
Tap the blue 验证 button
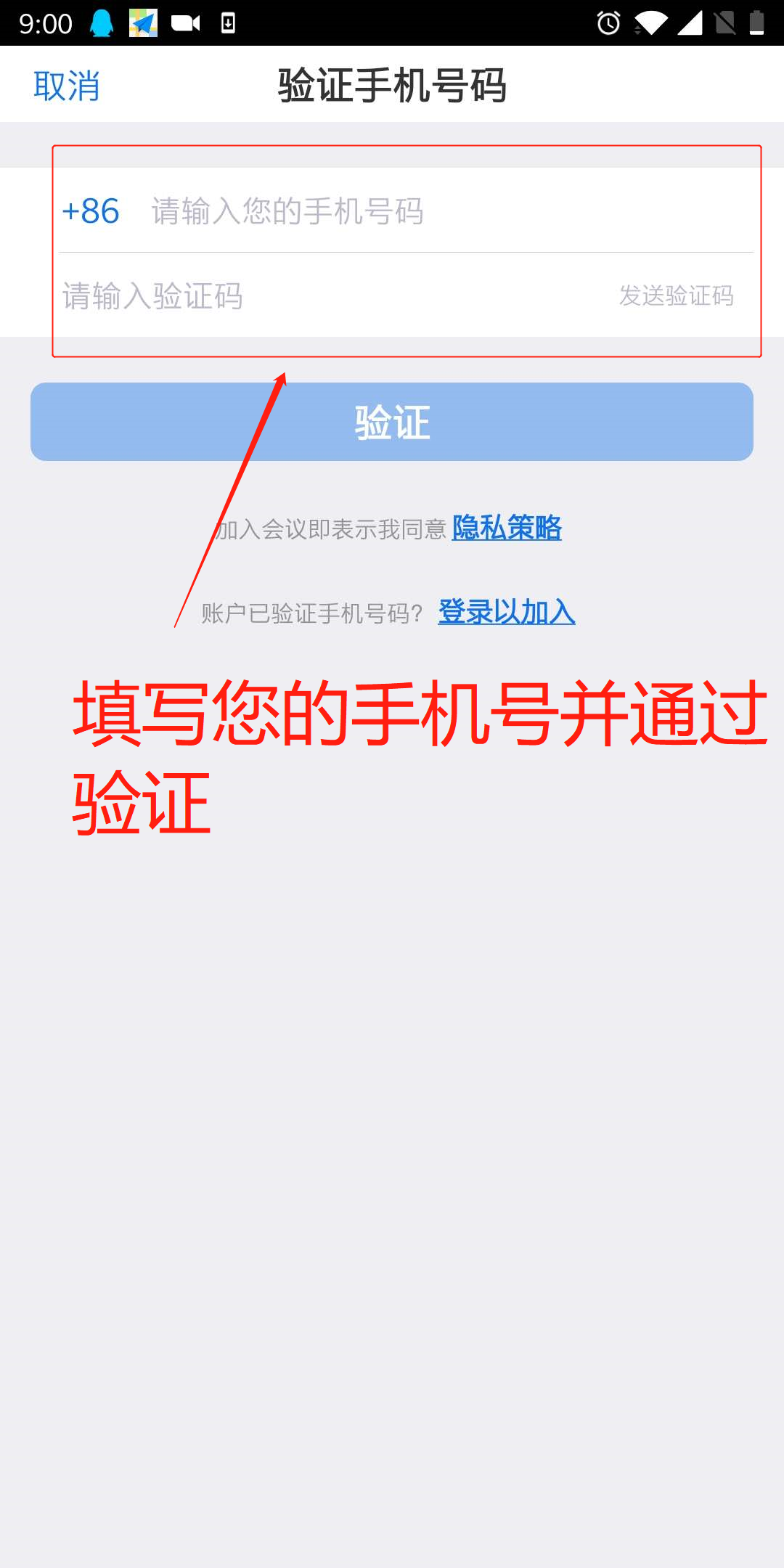point(392,422)
